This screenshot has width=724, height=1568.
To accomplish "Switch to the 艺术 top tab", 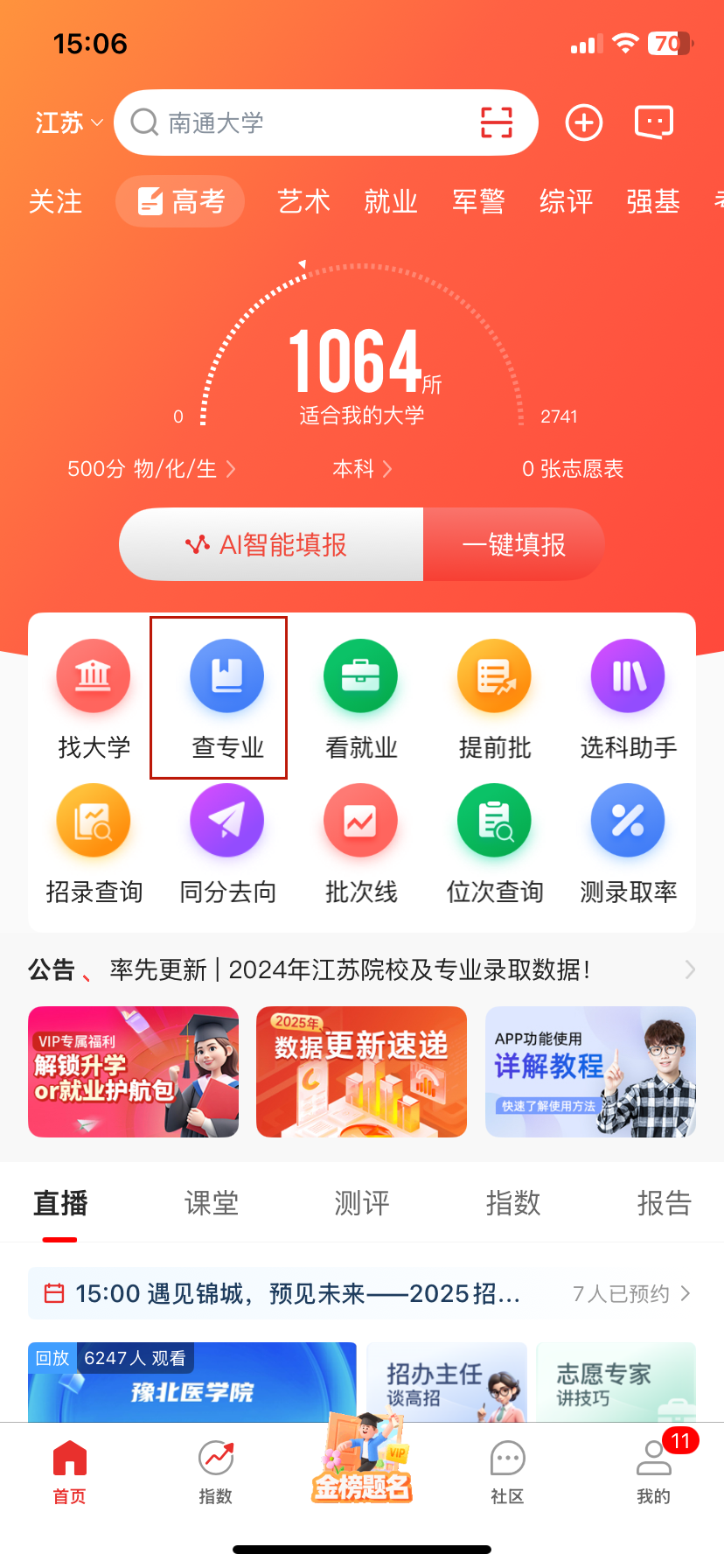I will point(303,202).
